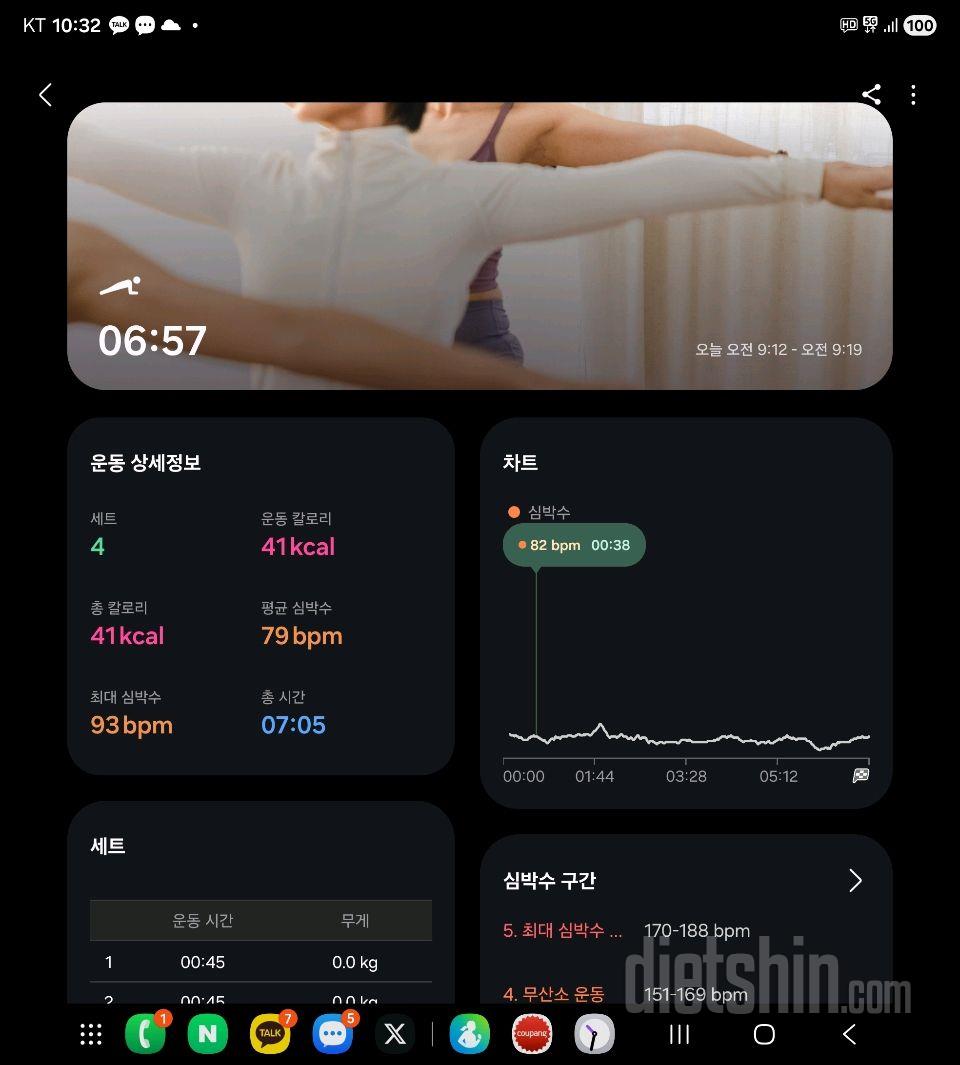Go back using the top-left arrow
The width and height of the screenshot is (960, 1065).
tap(45, 95)
